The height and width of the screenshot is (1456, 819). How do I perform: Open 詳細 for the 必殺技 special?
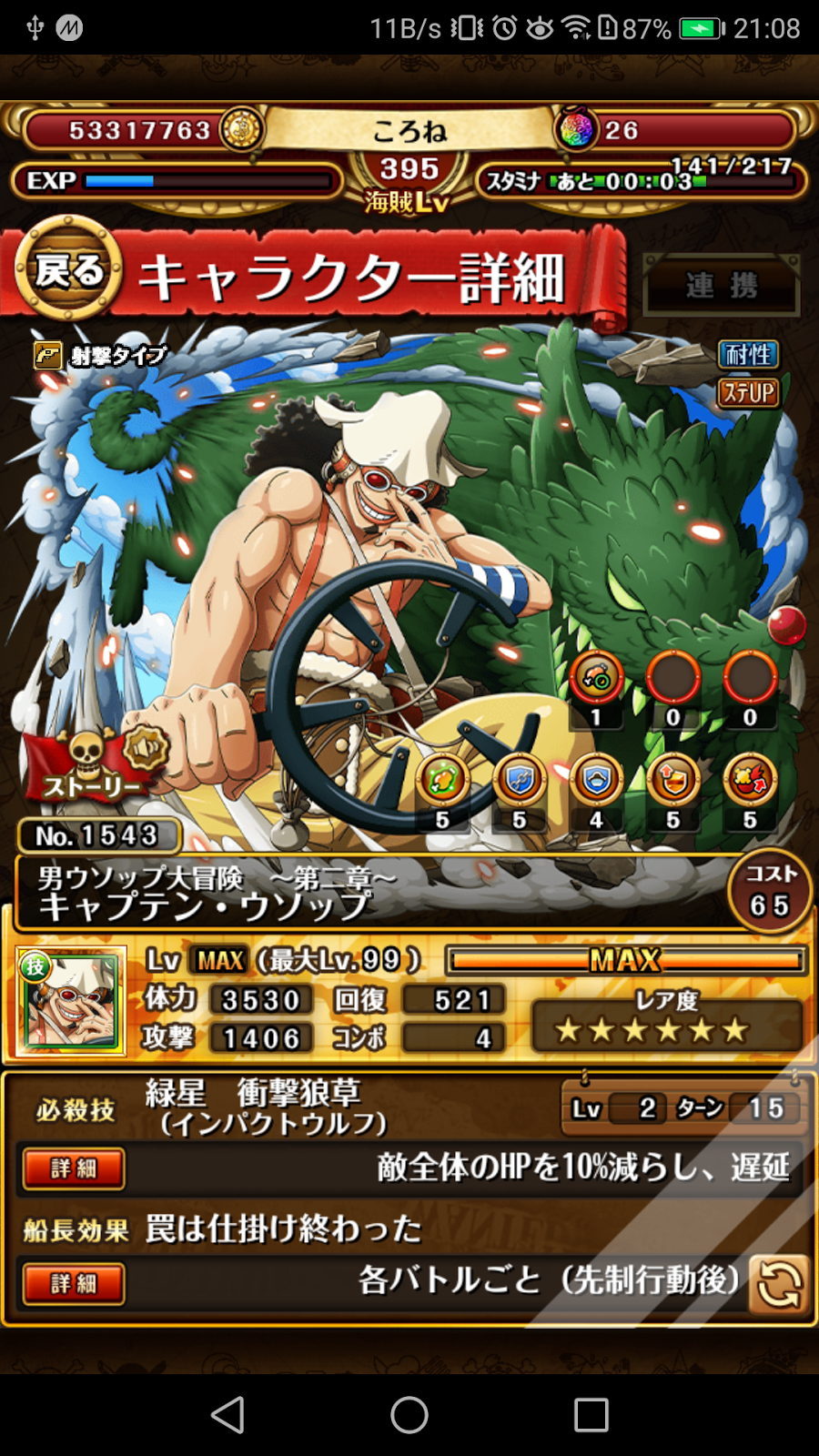74,1168
